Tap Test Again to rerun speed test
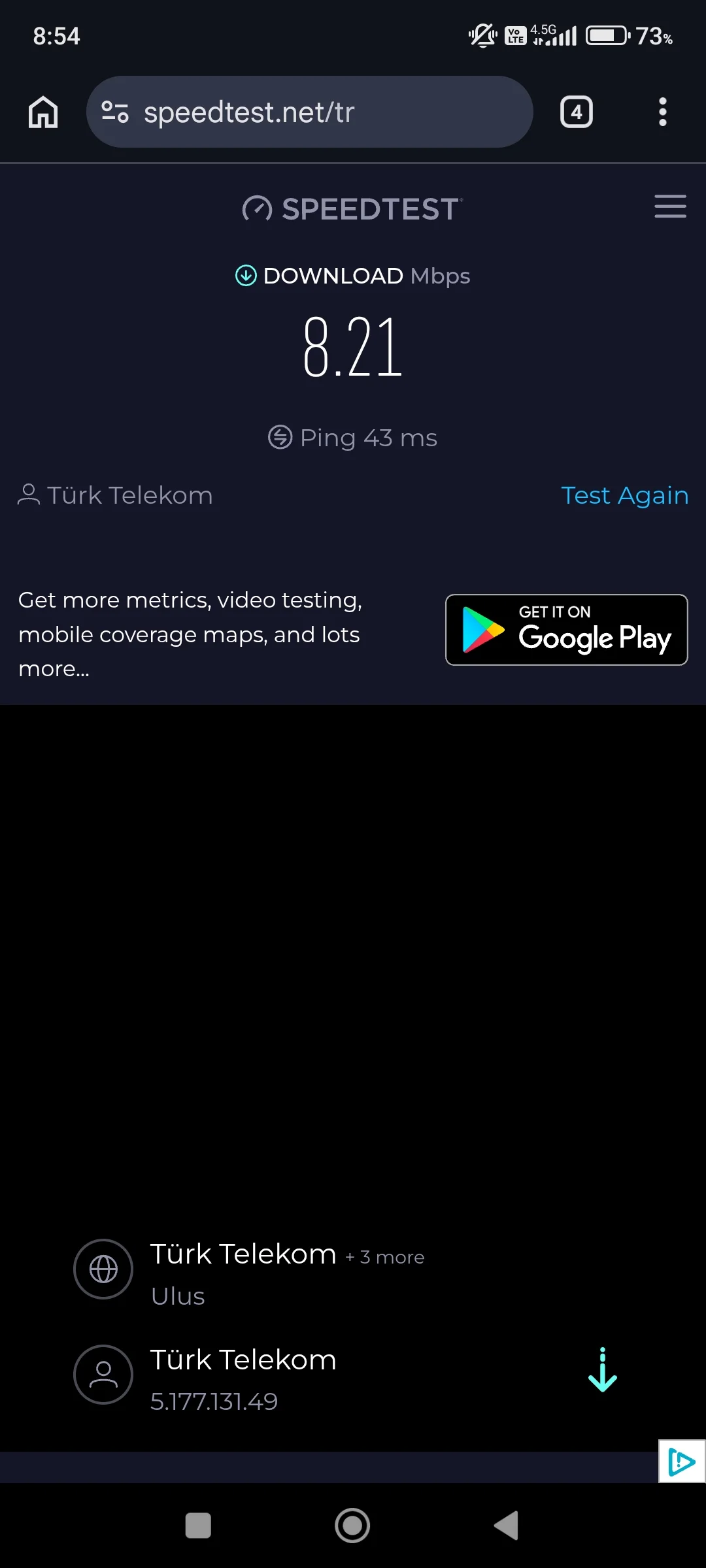706x1568 pixels. point(624,495)
